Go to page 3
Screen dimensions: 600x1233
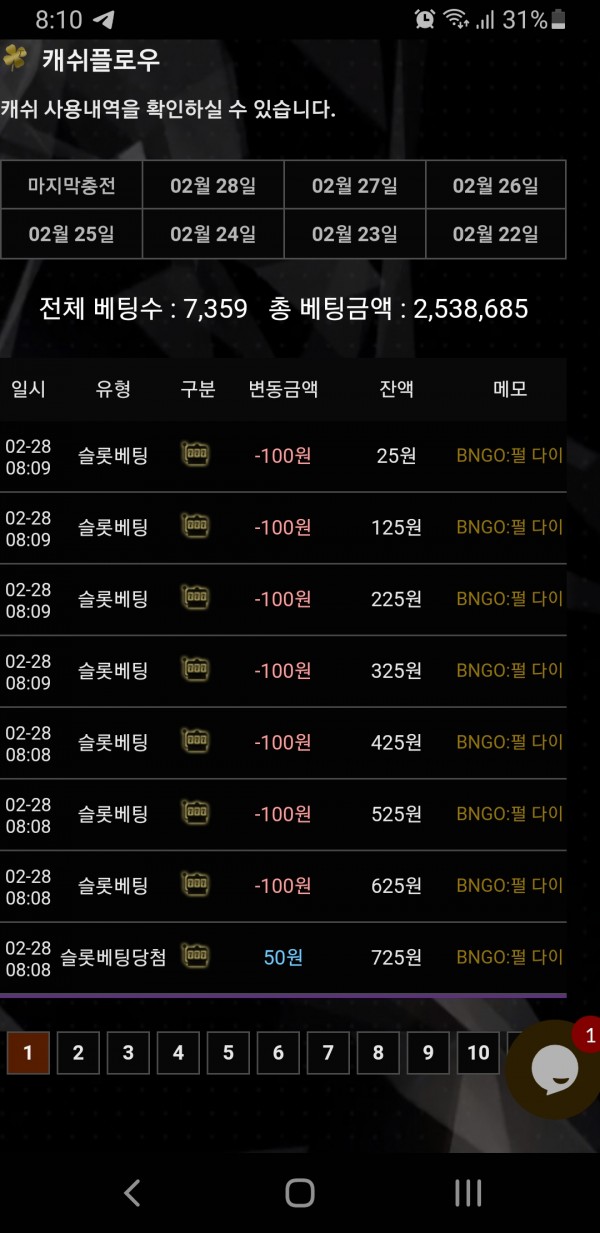pyautogui.click(x=128, y=1052)
